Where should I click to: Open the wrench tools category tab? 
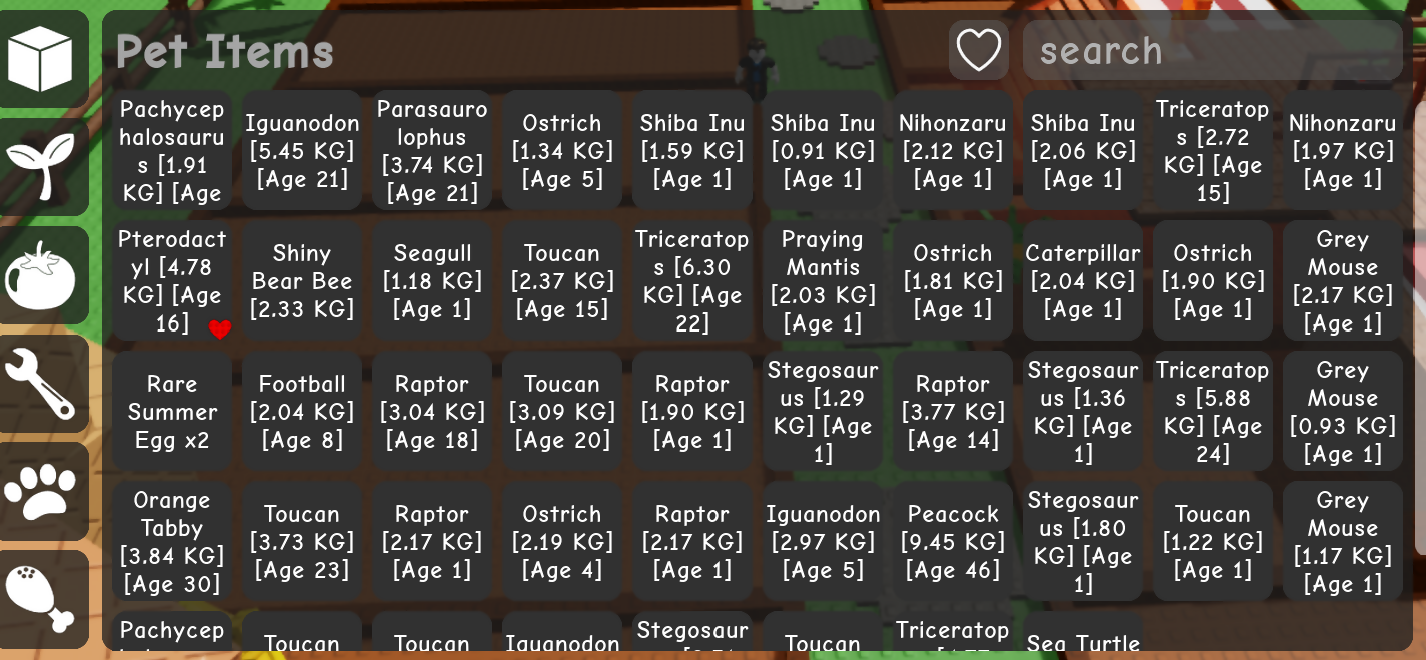tap(42, 383)
